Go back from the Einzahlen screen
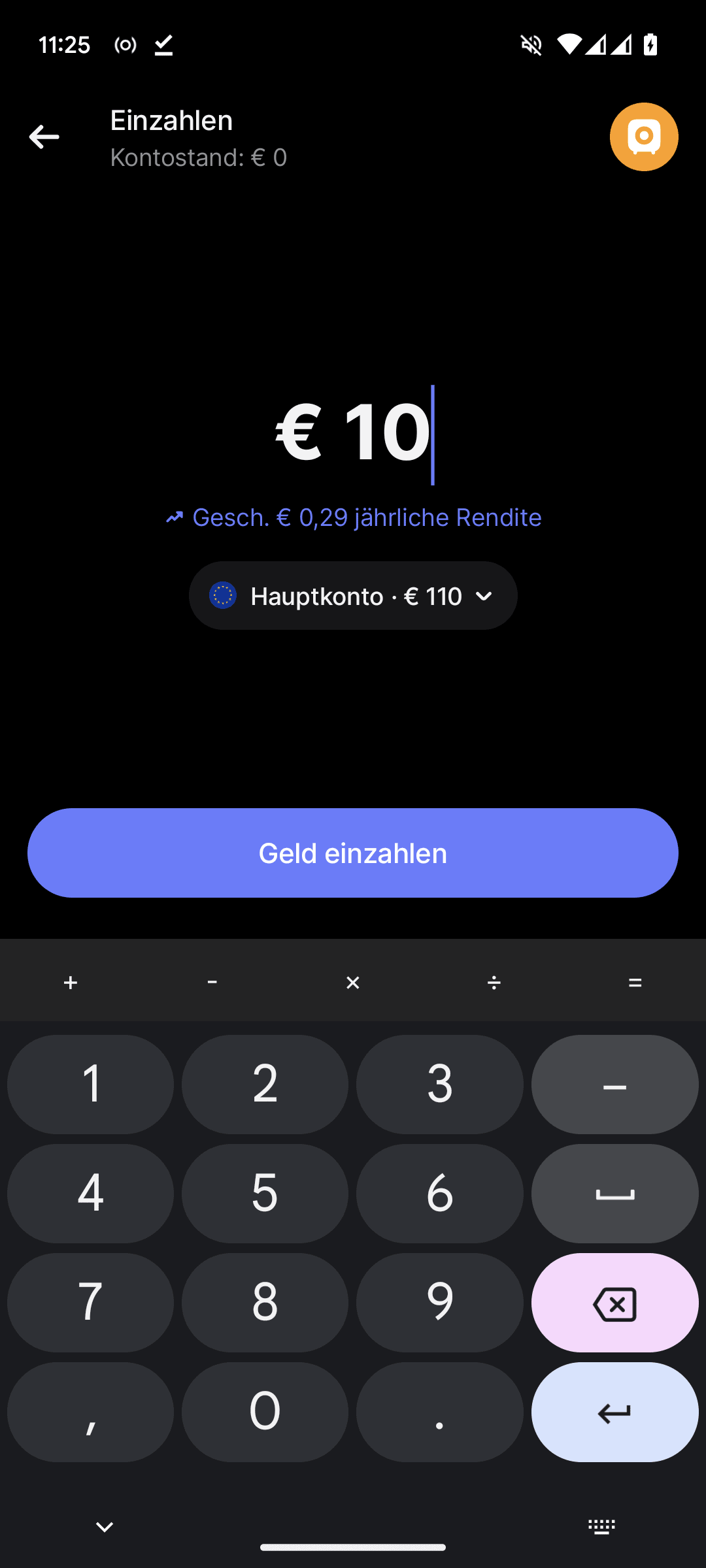The height and width of the screenshot is (1568, 706). [x=44, y=137]
